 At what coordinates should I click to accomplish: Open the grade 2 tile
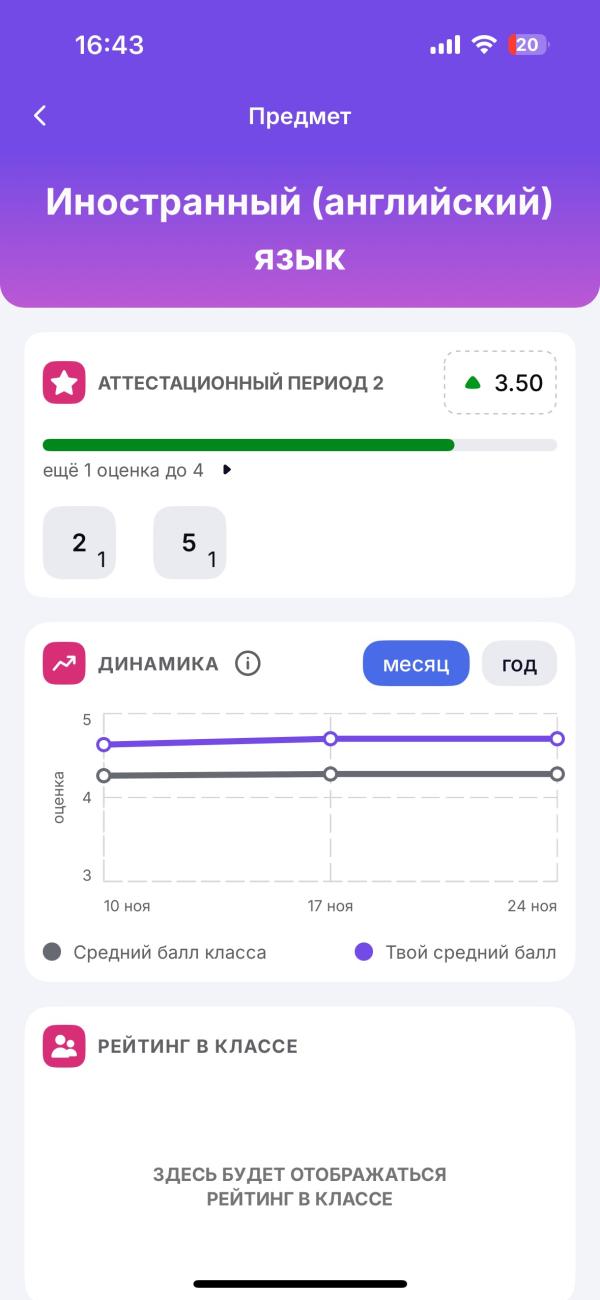(79, 543)
